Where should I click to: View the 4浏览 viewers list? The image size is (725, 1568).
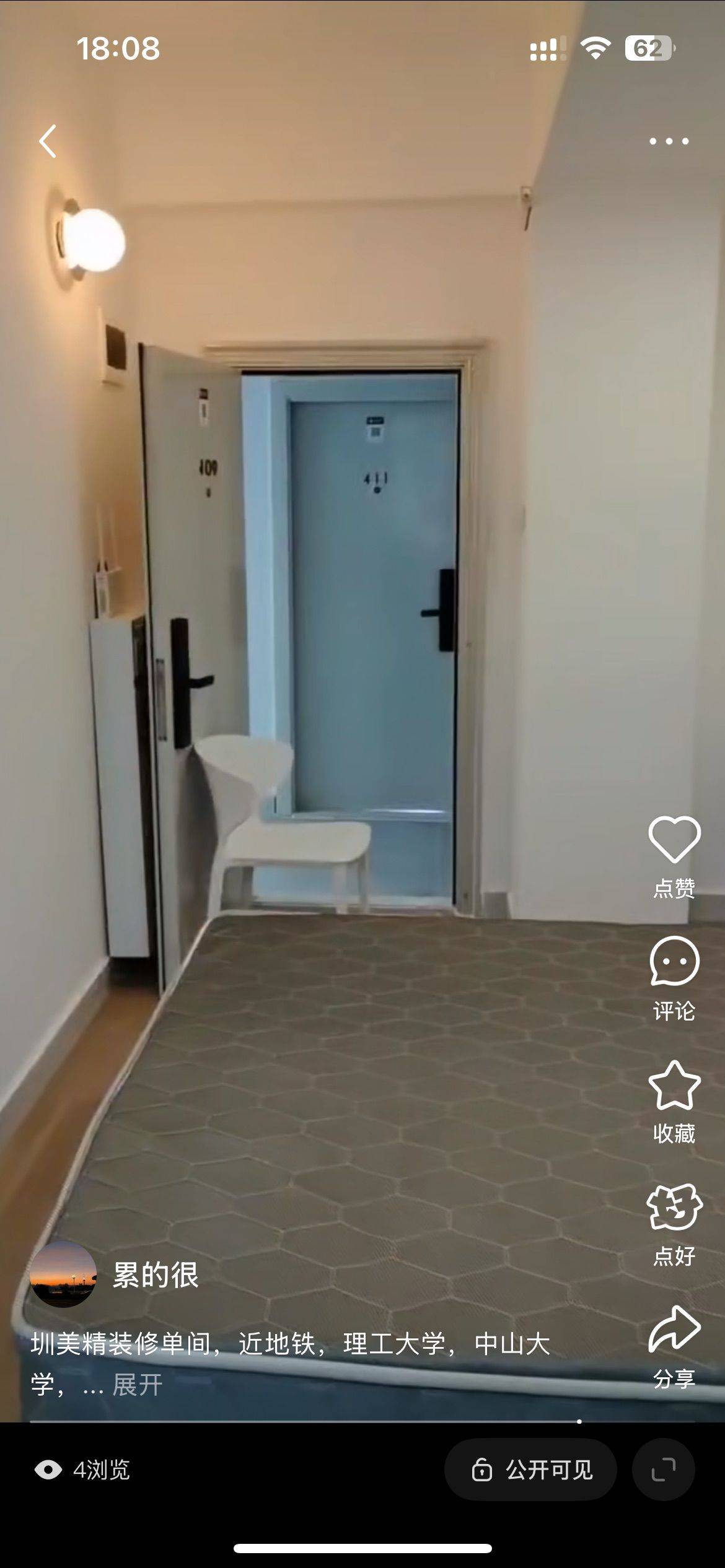83,1470
